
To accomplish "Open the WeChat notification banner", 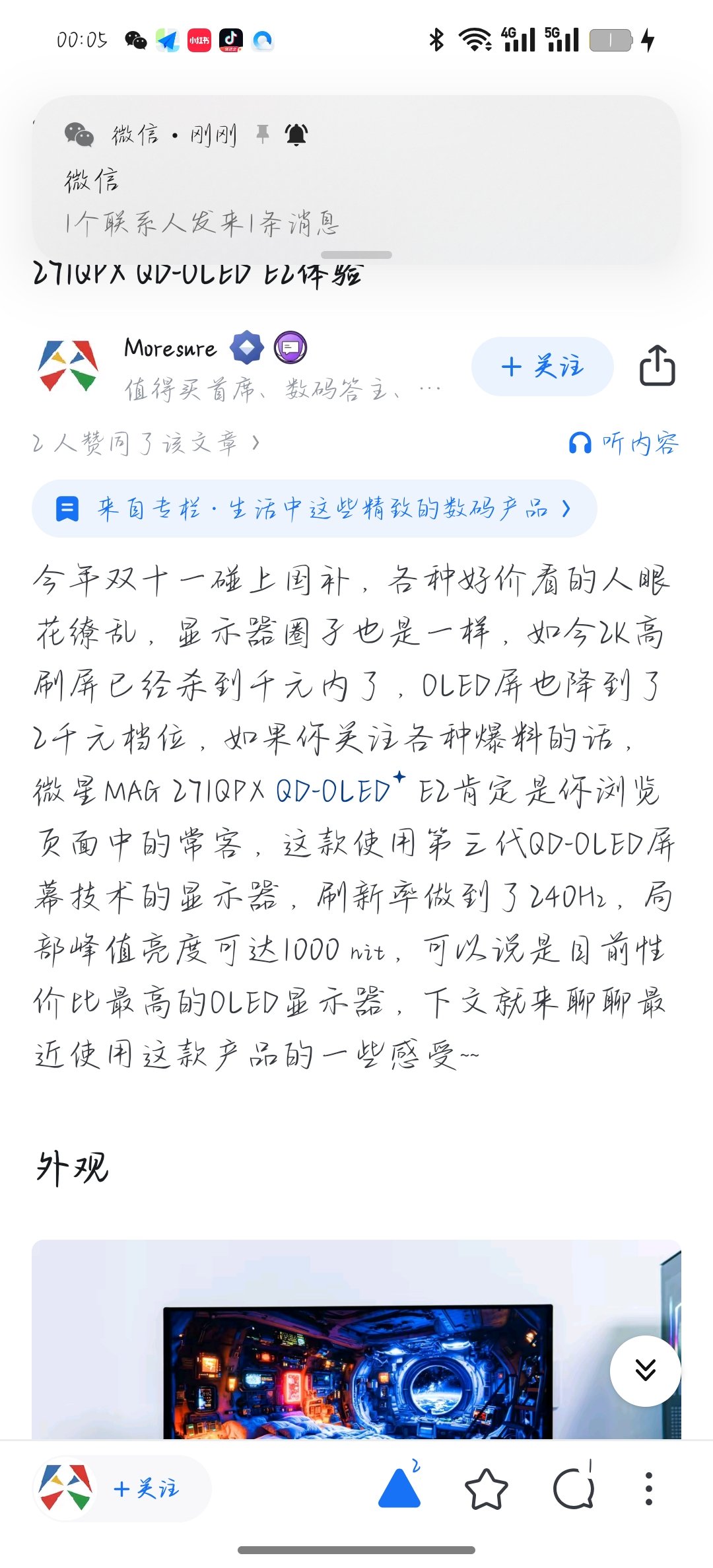I will [x=356, y=178].
